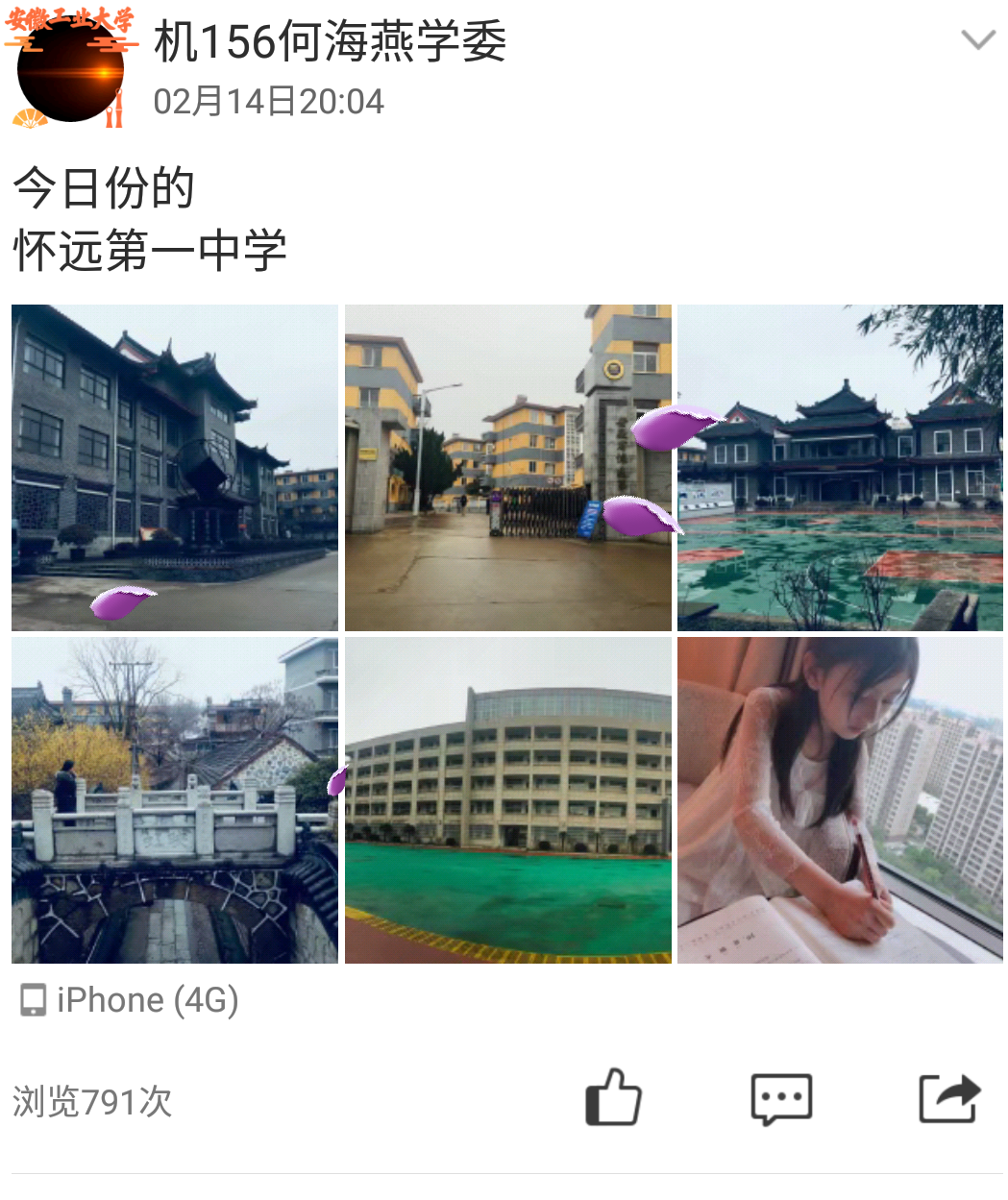The image size is (1008, 1200).
Task: View the school gate photo
Action: (x=507, y=468)
